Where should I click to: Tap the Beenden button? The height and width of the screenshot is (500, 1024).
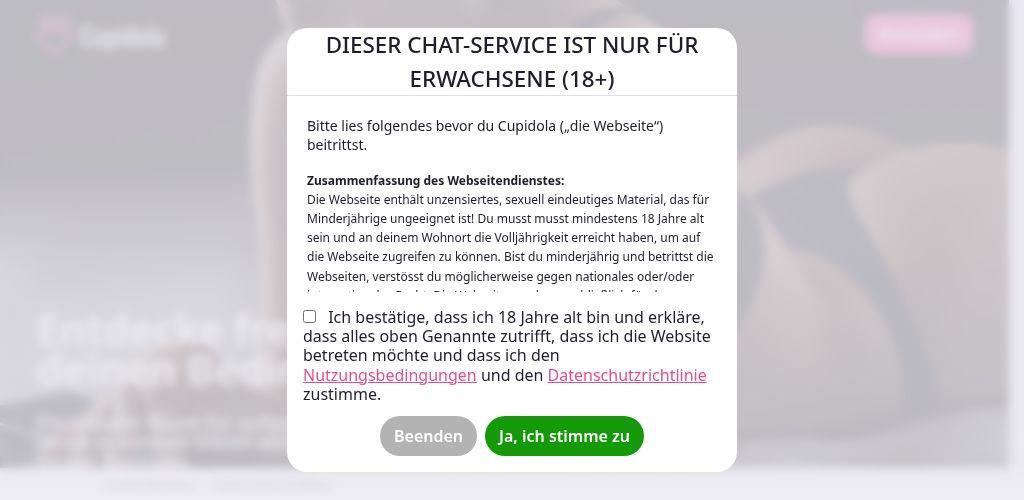pyautogui.click(x=428, y=436)
